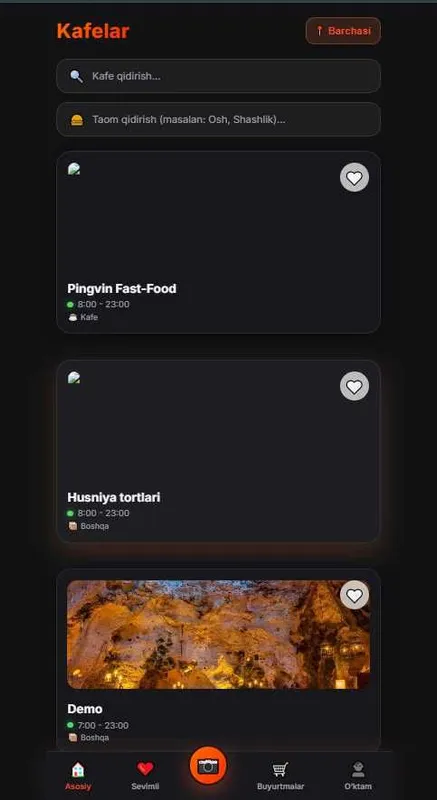Tap the Barchasi button
The image size is (437, 800).
click(x=343, y=31)
